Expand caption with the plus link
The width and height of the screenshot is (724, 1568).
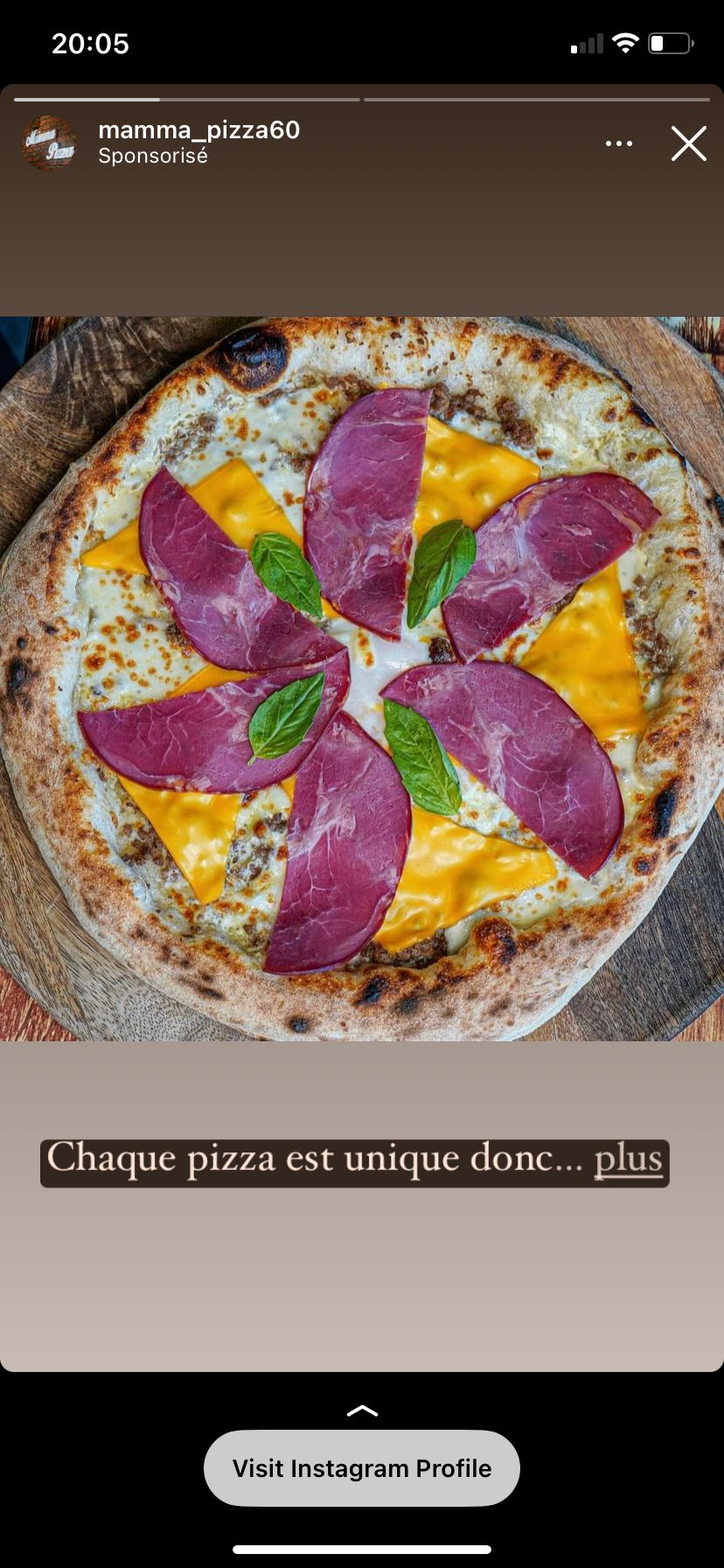(629, 1158)
